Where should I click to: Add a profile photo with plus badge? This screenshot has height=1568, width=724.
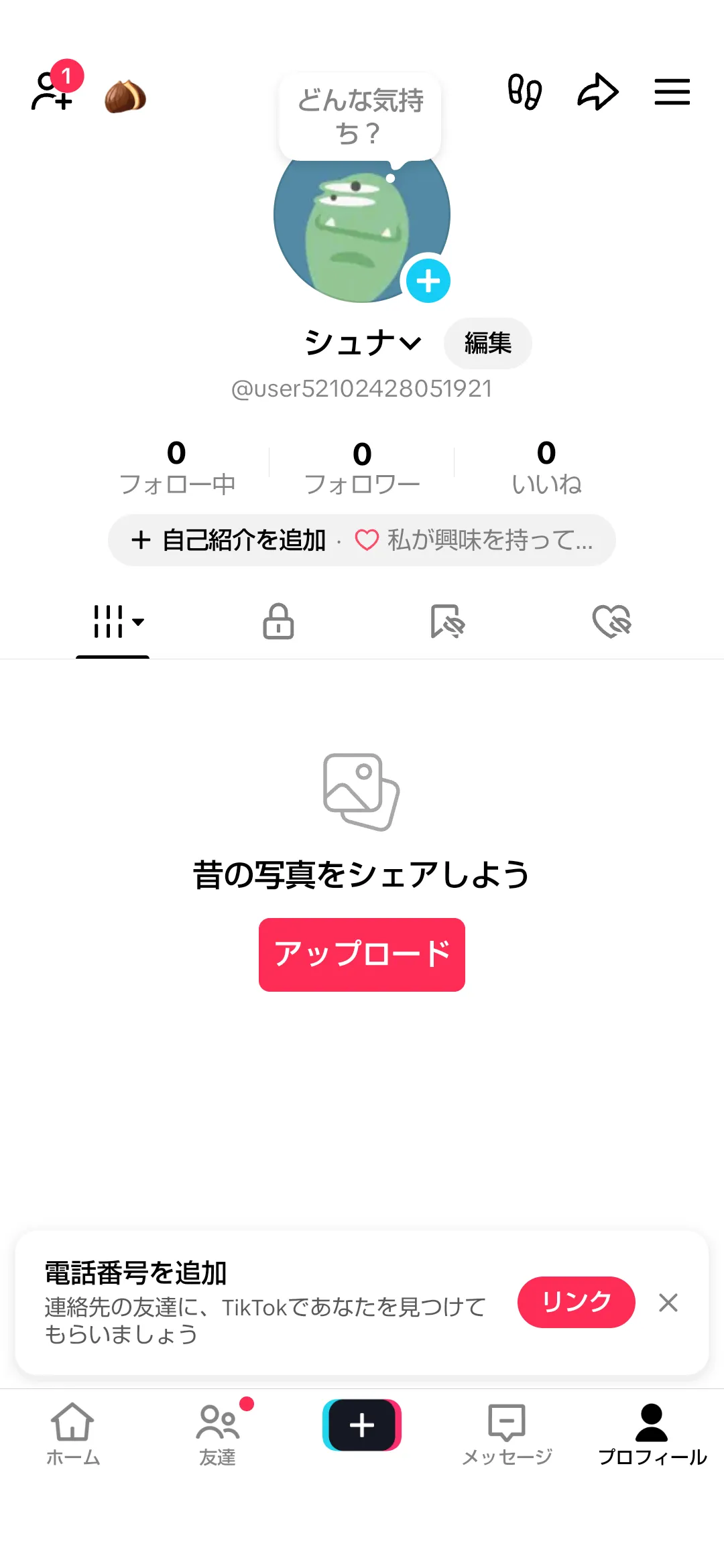428,281
